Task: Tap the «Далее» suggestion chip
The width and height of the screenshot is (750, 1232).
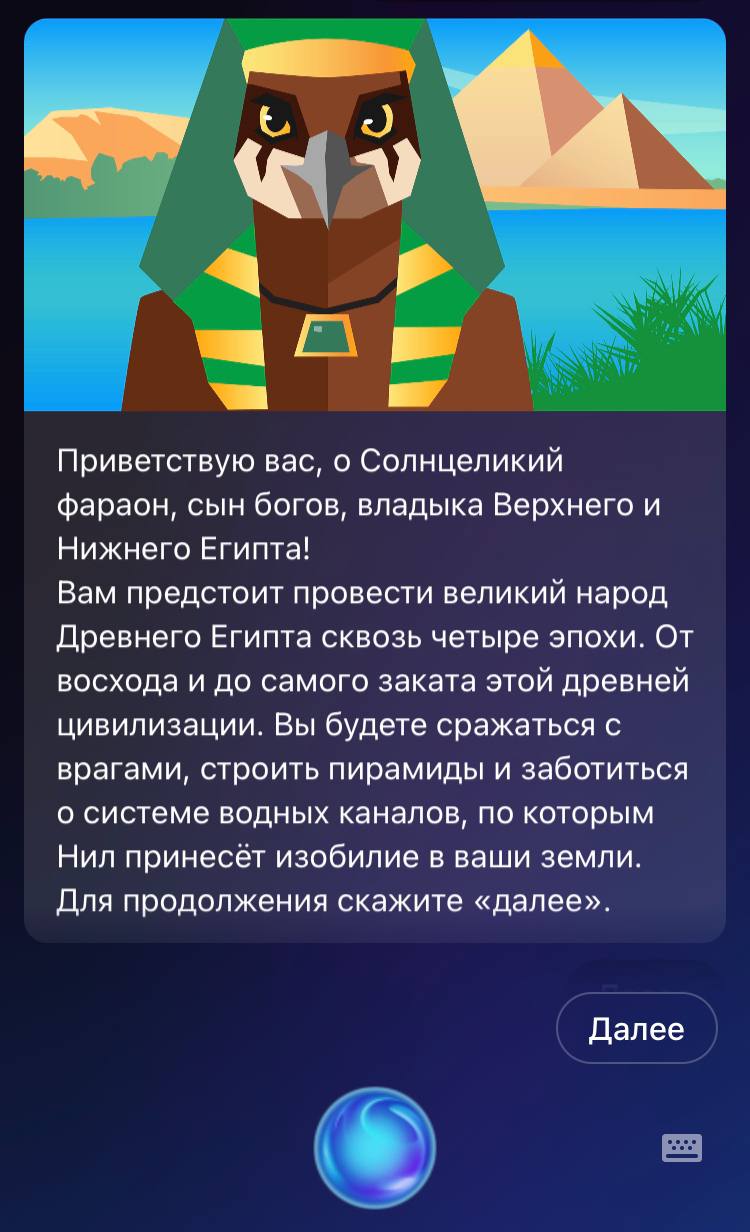Action: point(636,1028)
